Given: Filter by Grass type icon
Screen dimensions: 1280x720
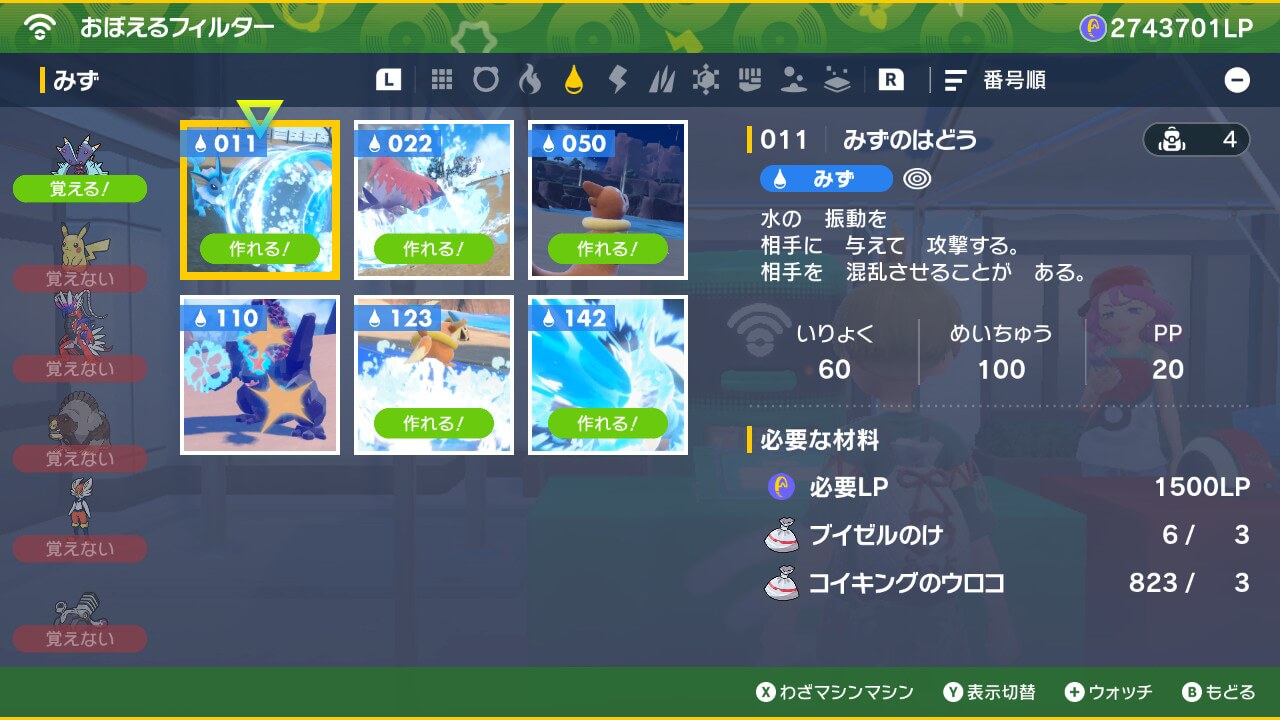Looking at the screenshot, I should tap(662, 80).
